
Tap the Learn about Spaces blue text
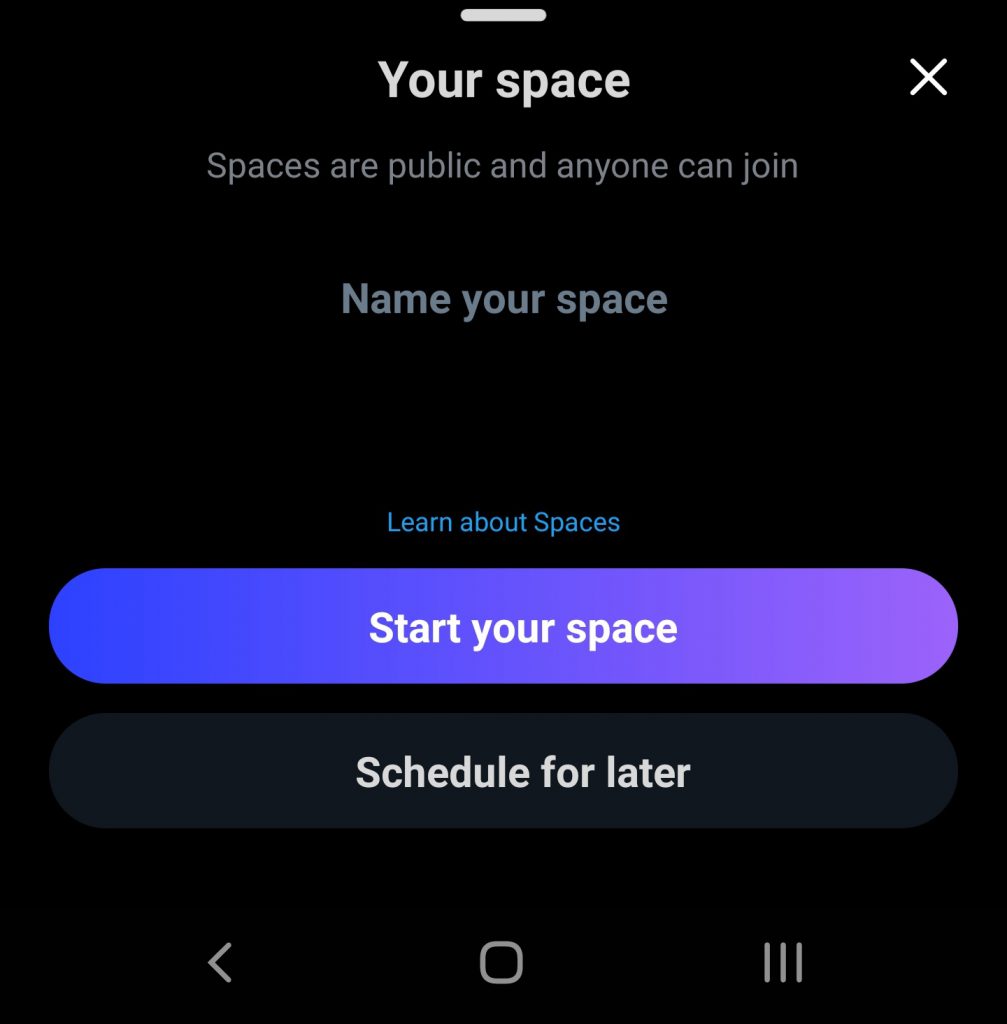[503, 521]
